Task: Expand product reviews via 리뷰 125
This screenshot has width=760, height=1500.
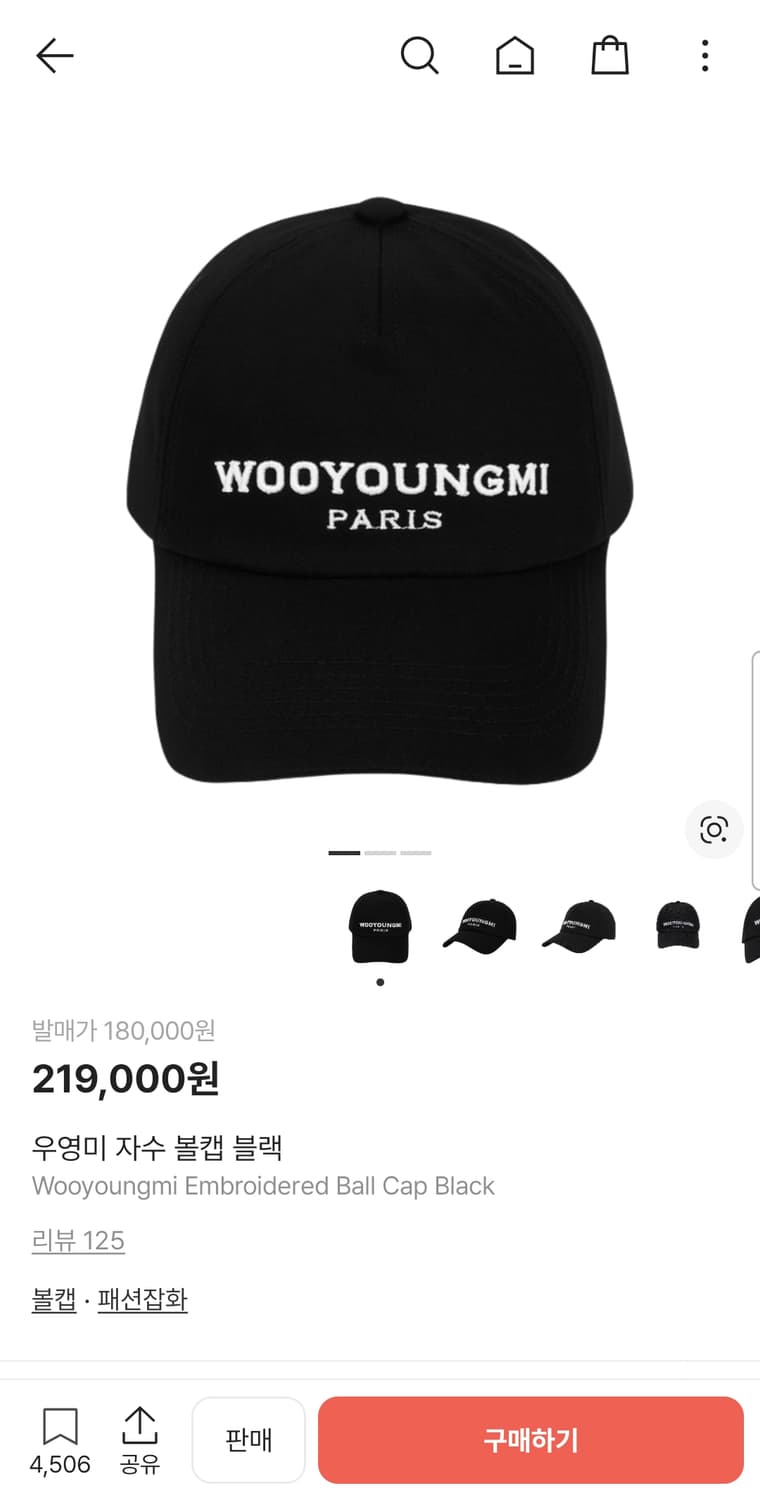Action: pyautogui.click(x=79, y=1240)
